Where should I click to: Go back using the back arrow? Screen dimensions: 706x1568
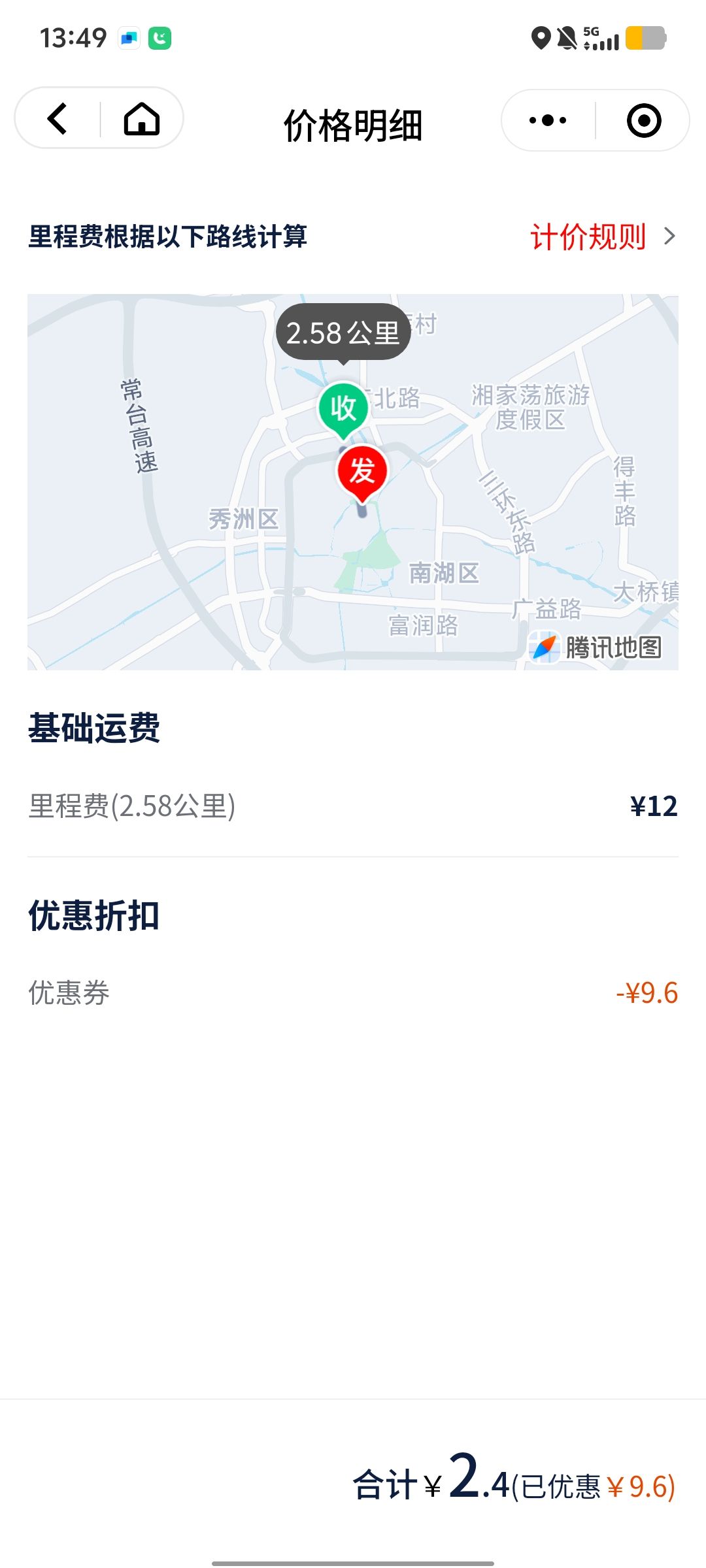click(x=58, y=119)
